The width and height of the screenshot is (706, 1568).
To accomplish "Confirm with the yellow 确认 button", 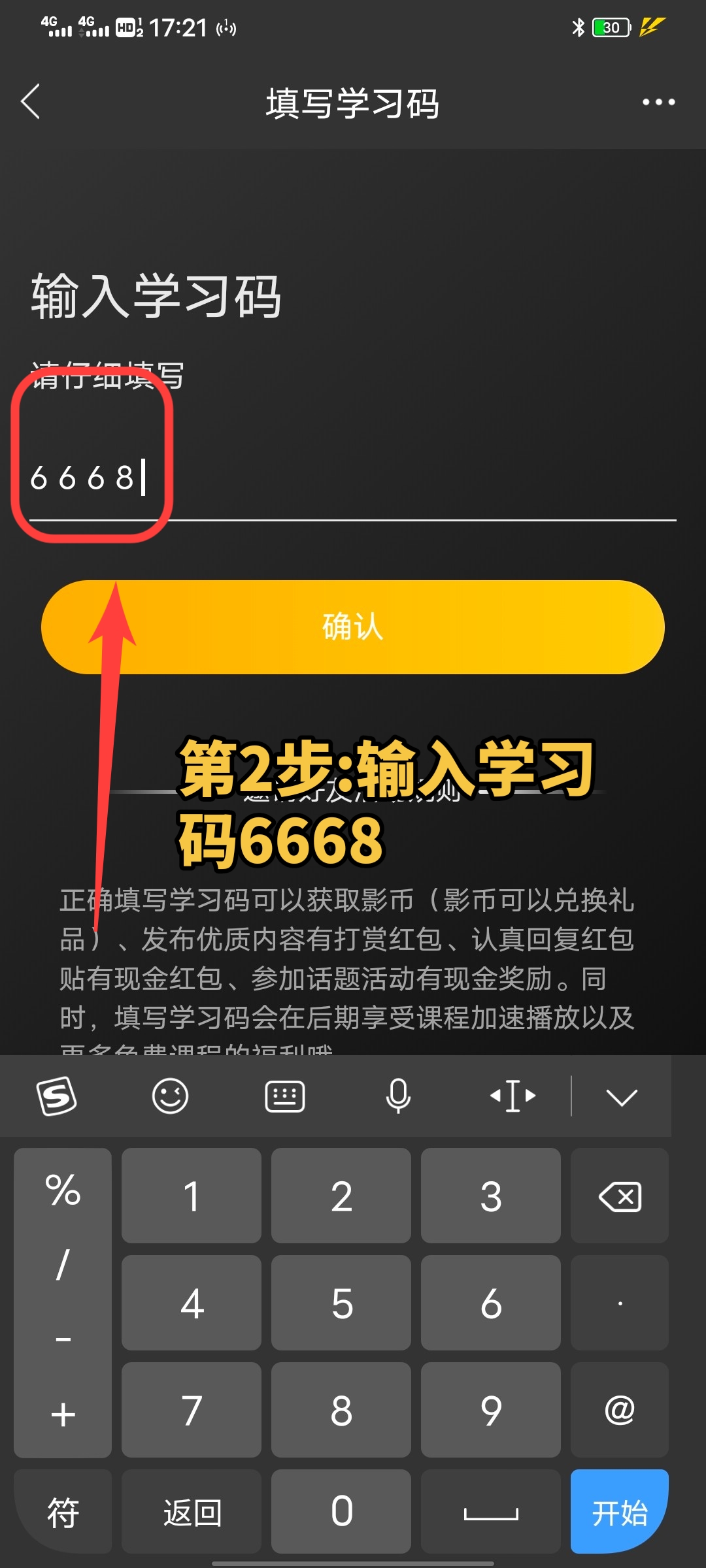I will [353, 627].
